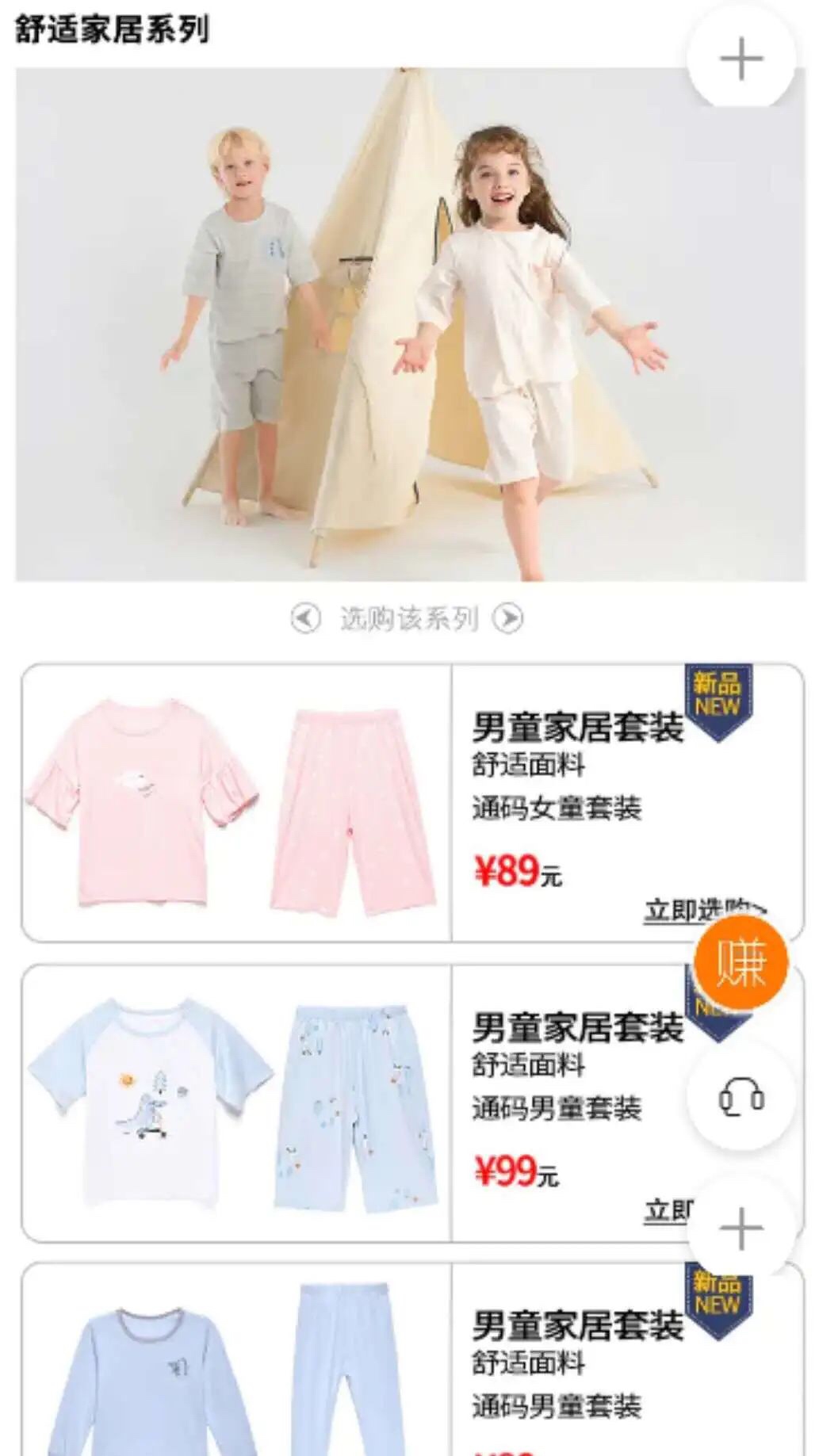
Task: Open the ¥89 pink pajama set card
Action: coord(238,803)
